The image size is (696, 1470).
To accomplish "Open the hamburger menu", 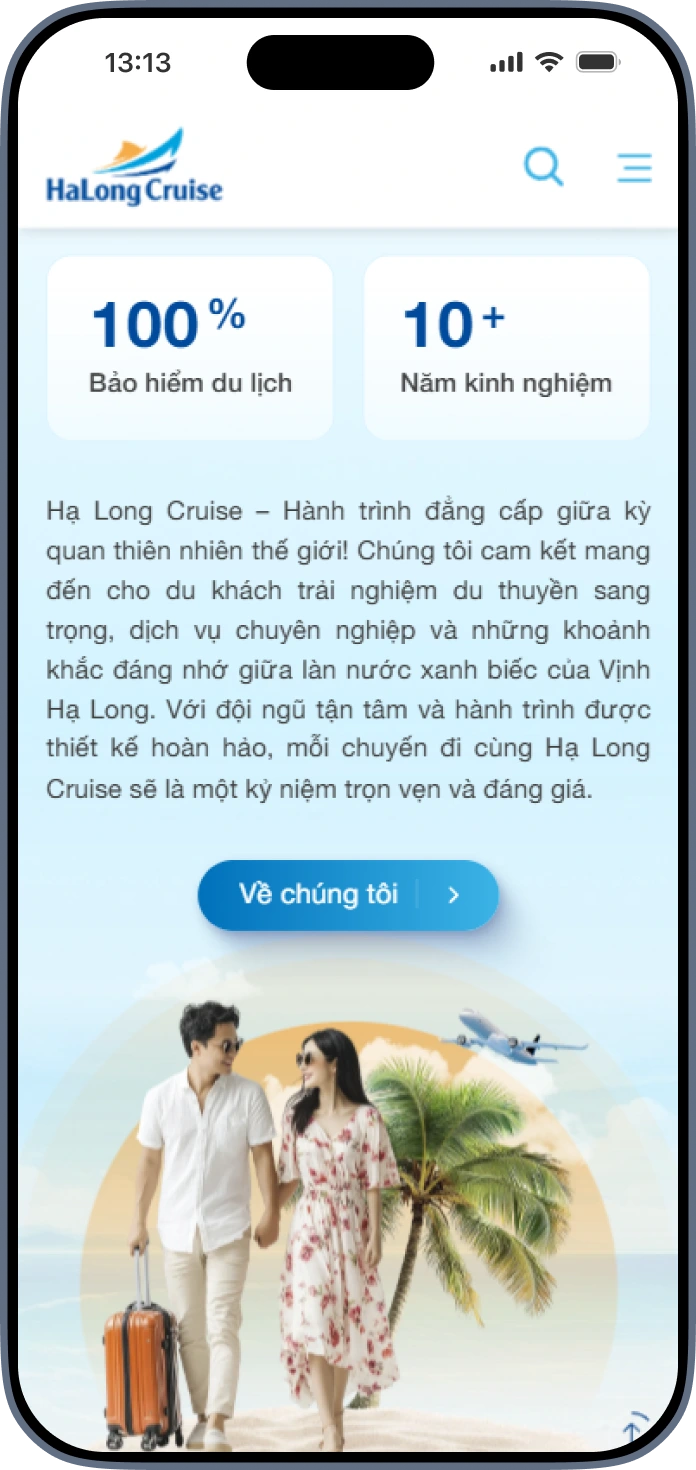I will click(634, 168).
